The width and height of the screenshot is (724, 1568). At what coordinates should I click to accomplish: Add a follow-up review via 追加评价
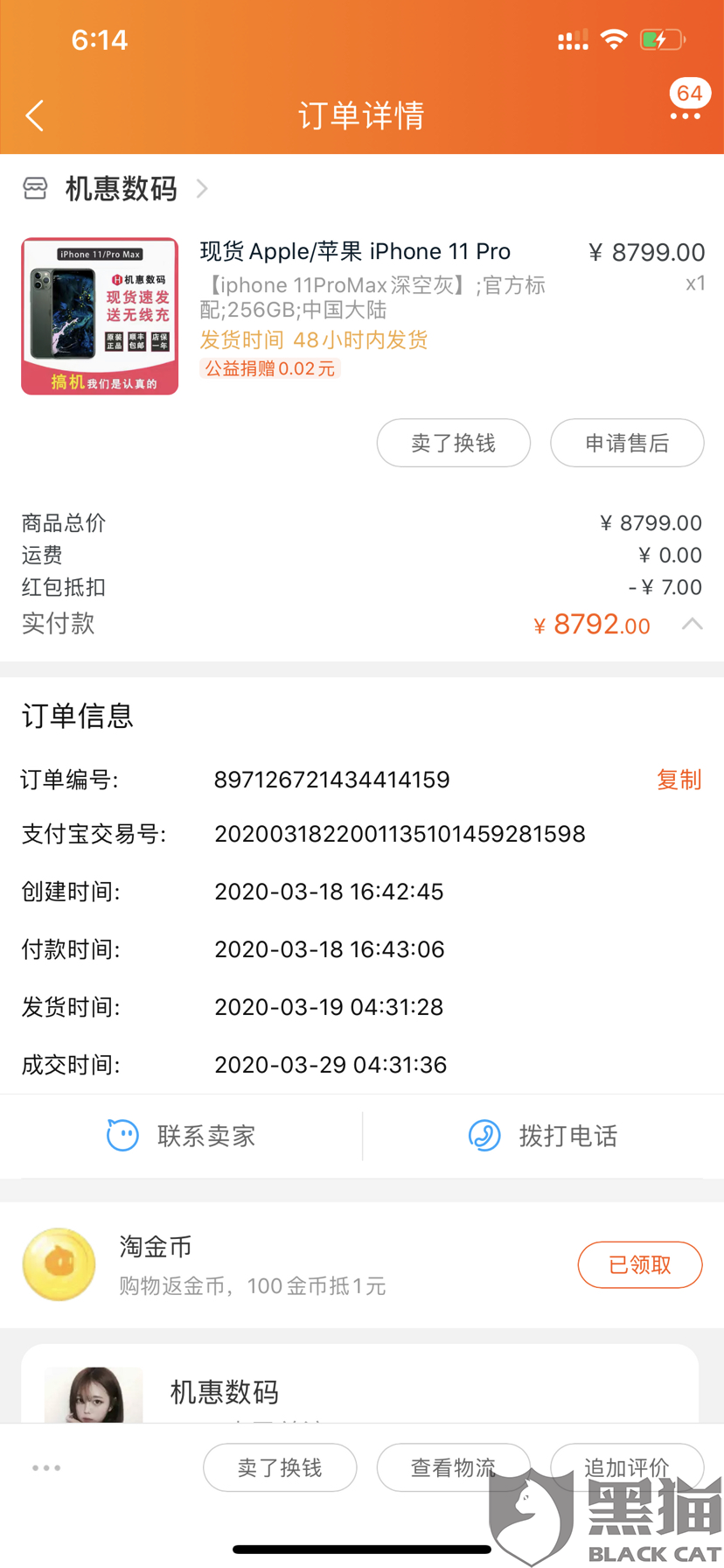click(626, 1467)
